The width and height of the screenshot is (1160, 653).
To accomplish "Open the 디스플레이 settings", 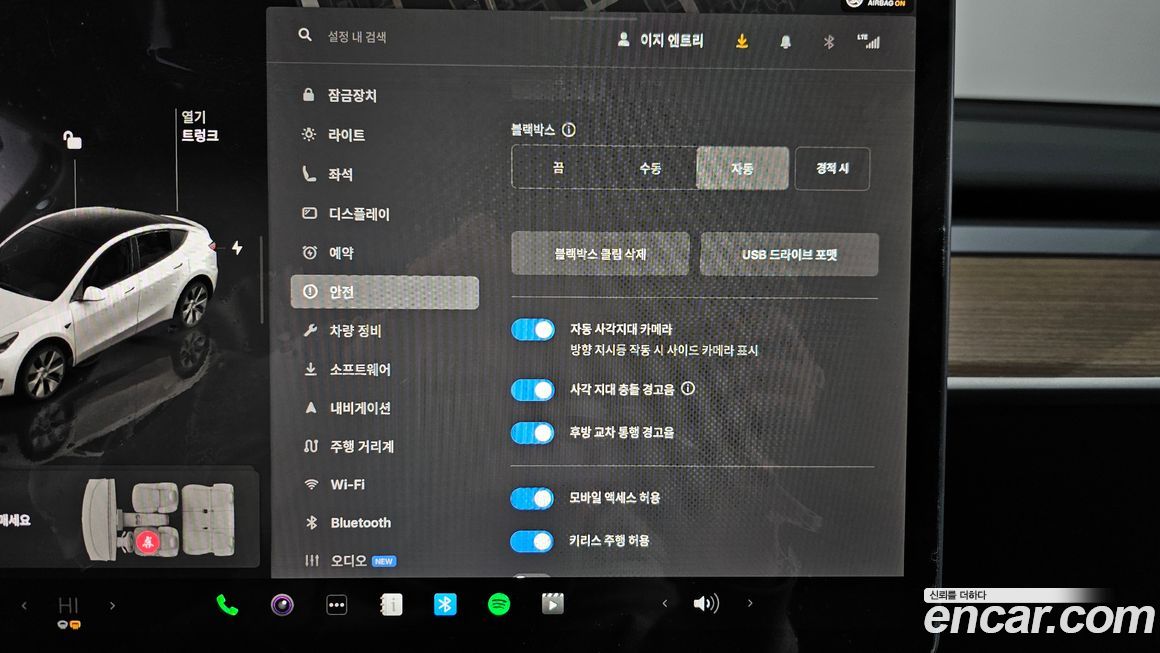I will click(x=358, y=214).
